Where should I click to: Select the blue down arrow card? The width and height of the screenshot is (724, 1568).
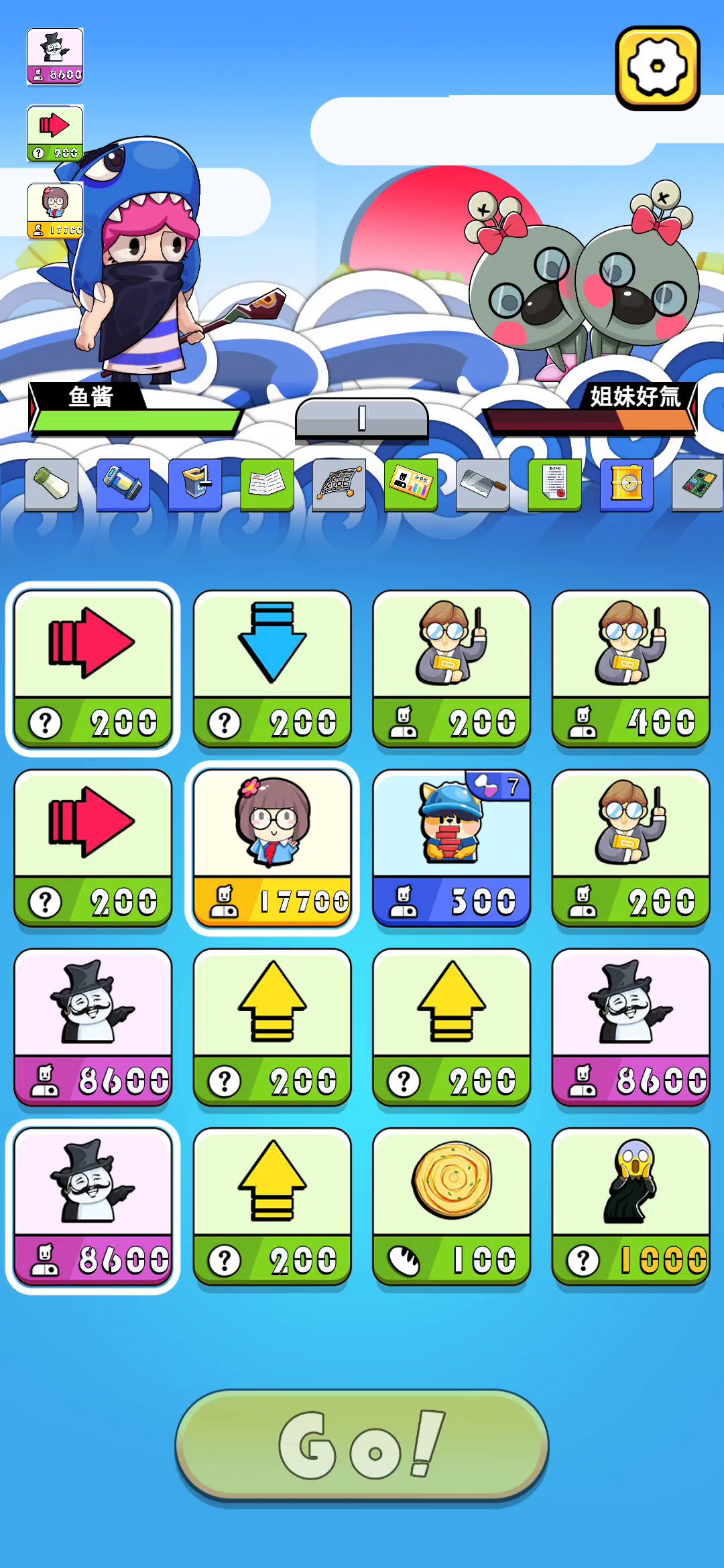[272, 669]
